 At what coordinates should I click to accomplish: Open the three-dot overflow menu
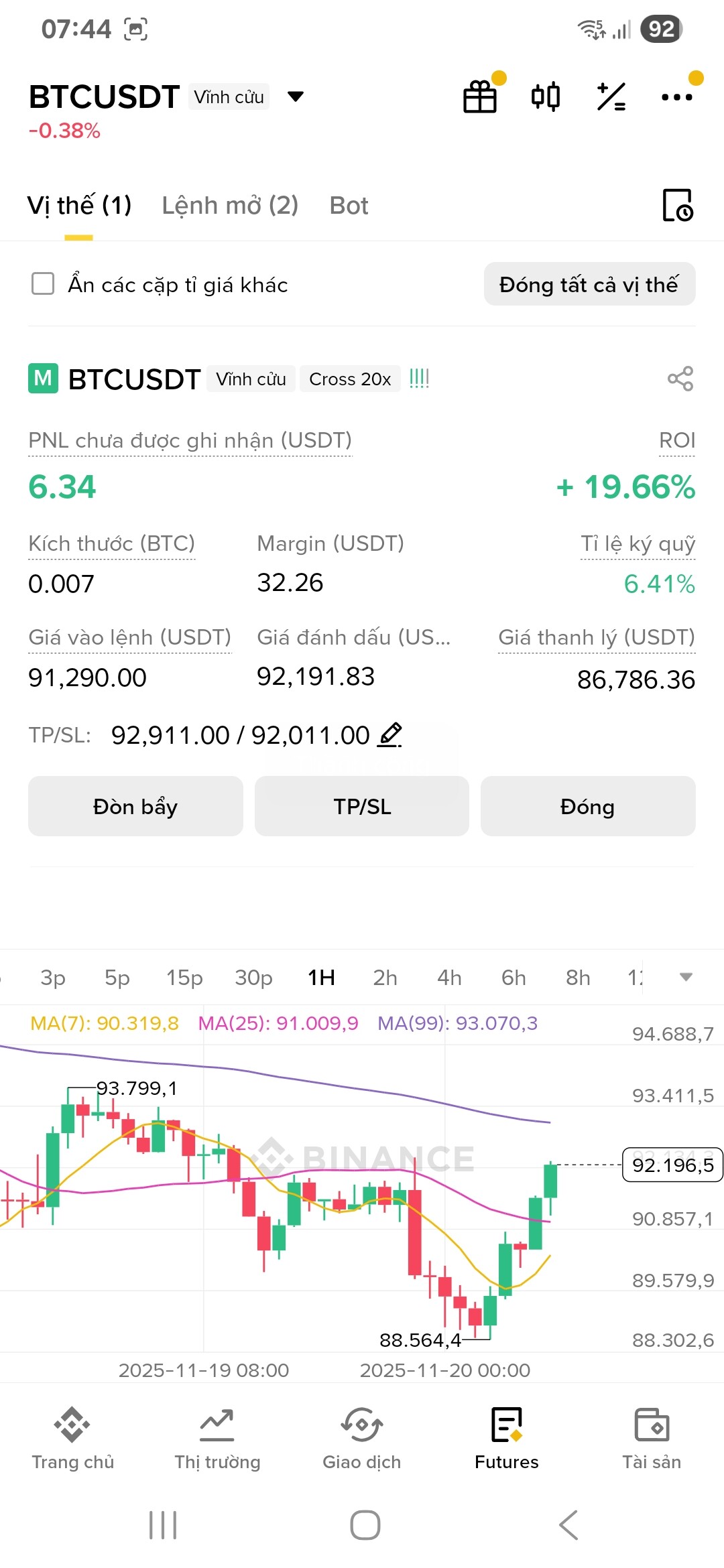pos(677,97)
